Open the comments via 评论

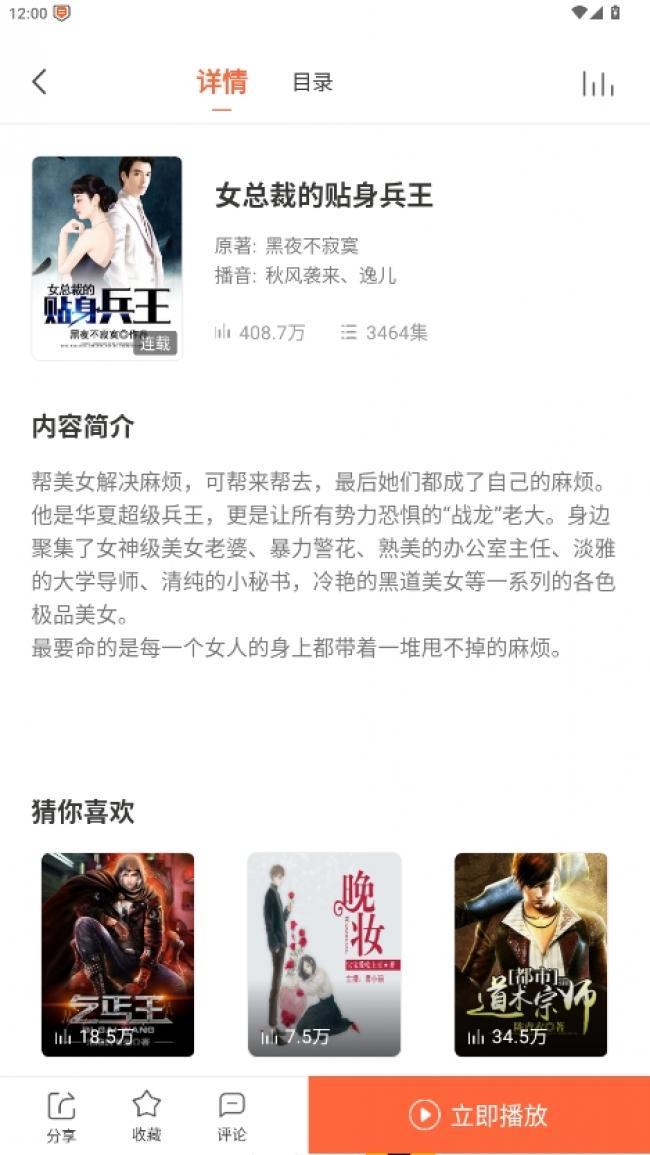(x=232, y=1115)
